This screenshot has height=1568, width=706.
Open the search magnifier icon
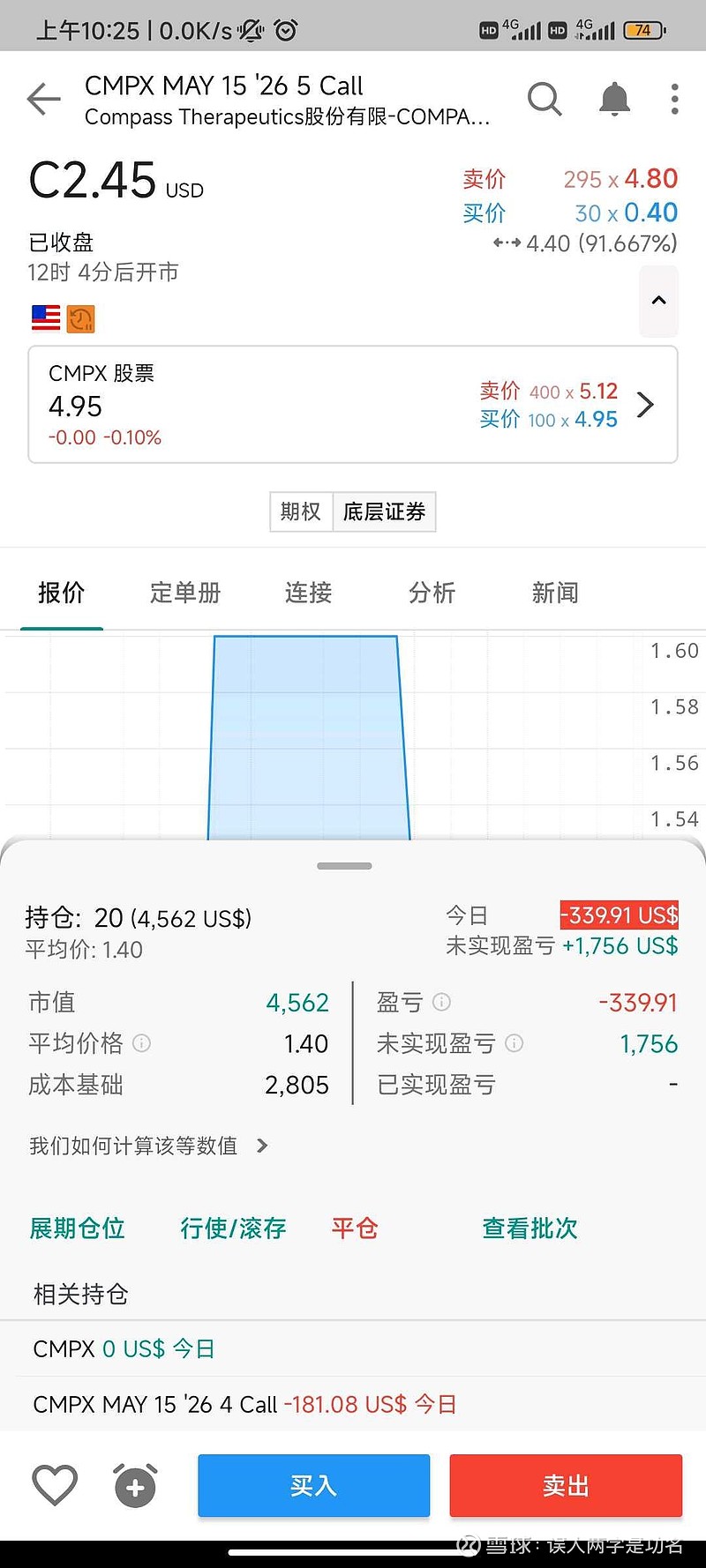point(545,99)
